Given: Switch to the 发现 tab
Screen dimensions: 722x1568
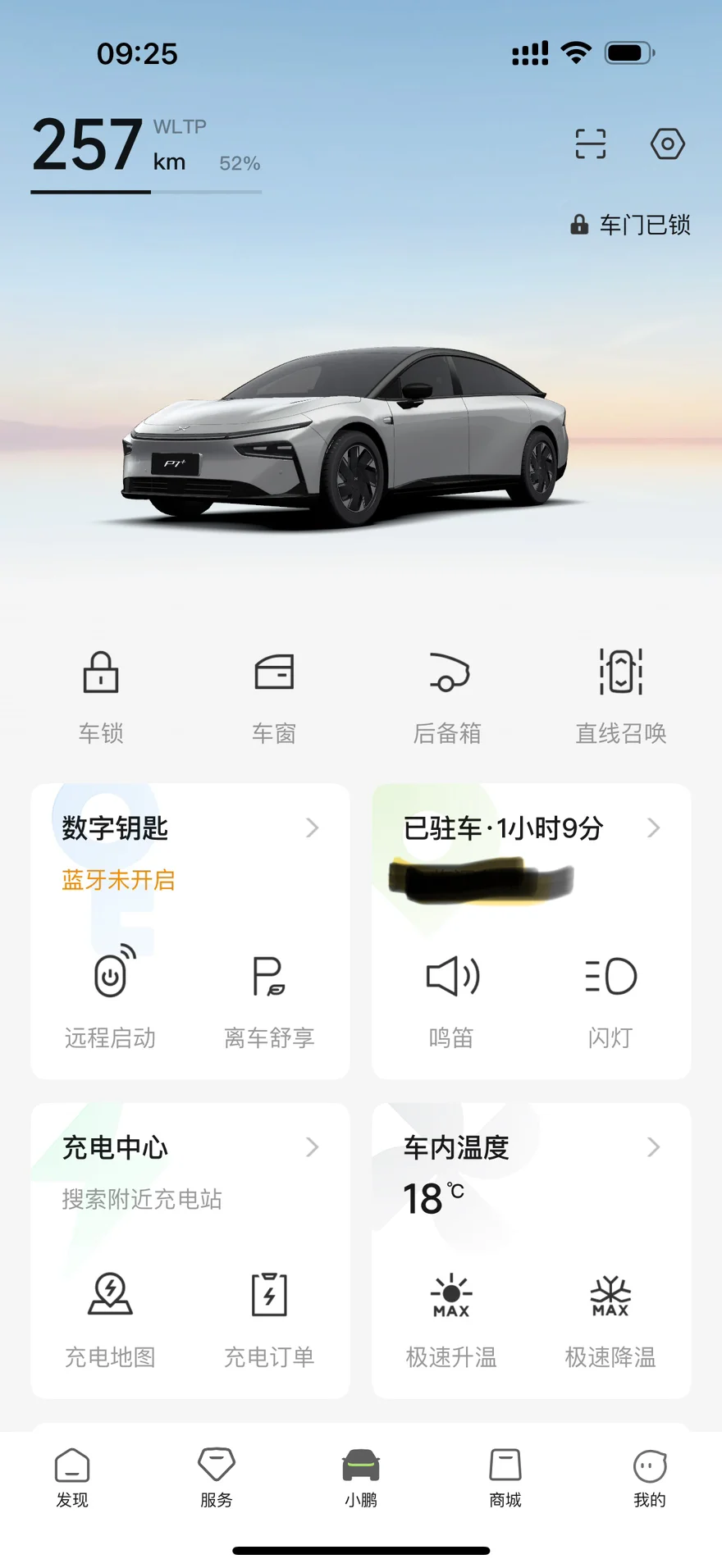Looking at the screenshot, I should [x=72, y=1477].
